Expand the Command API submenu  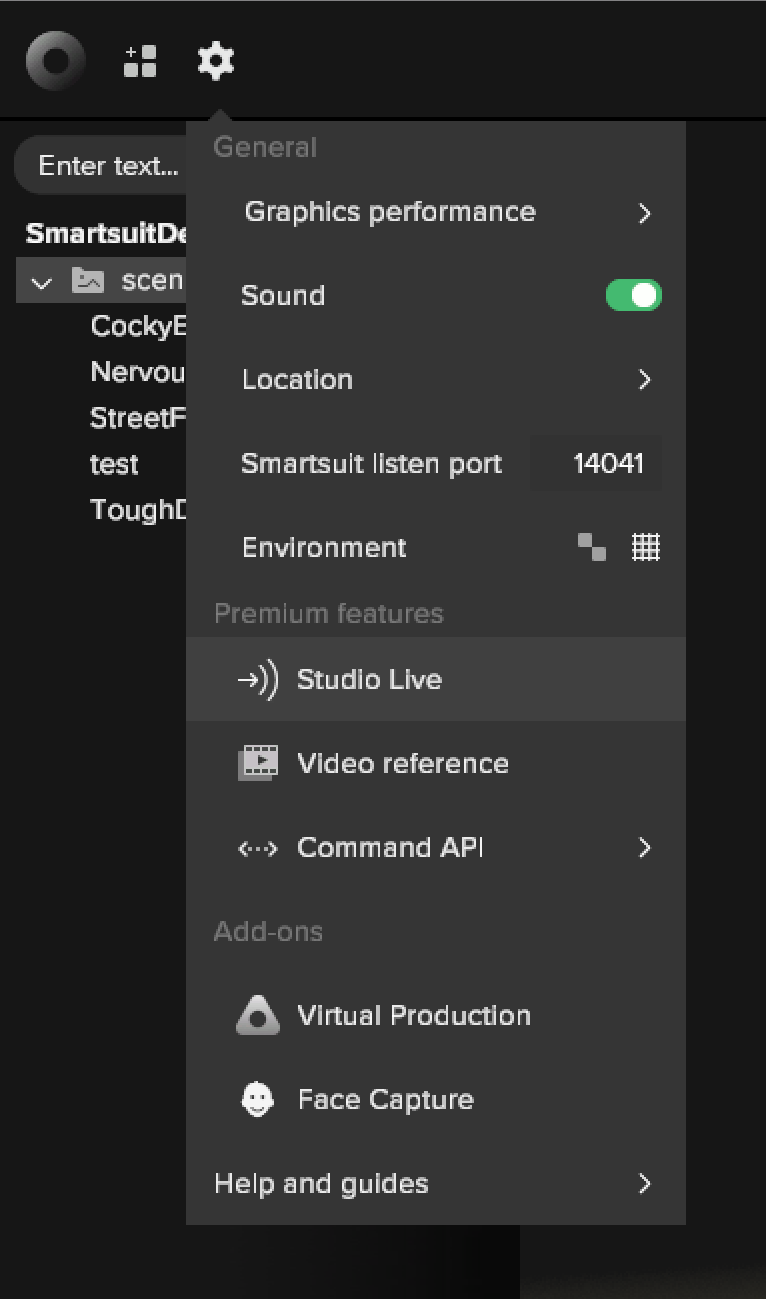(436, 847)
